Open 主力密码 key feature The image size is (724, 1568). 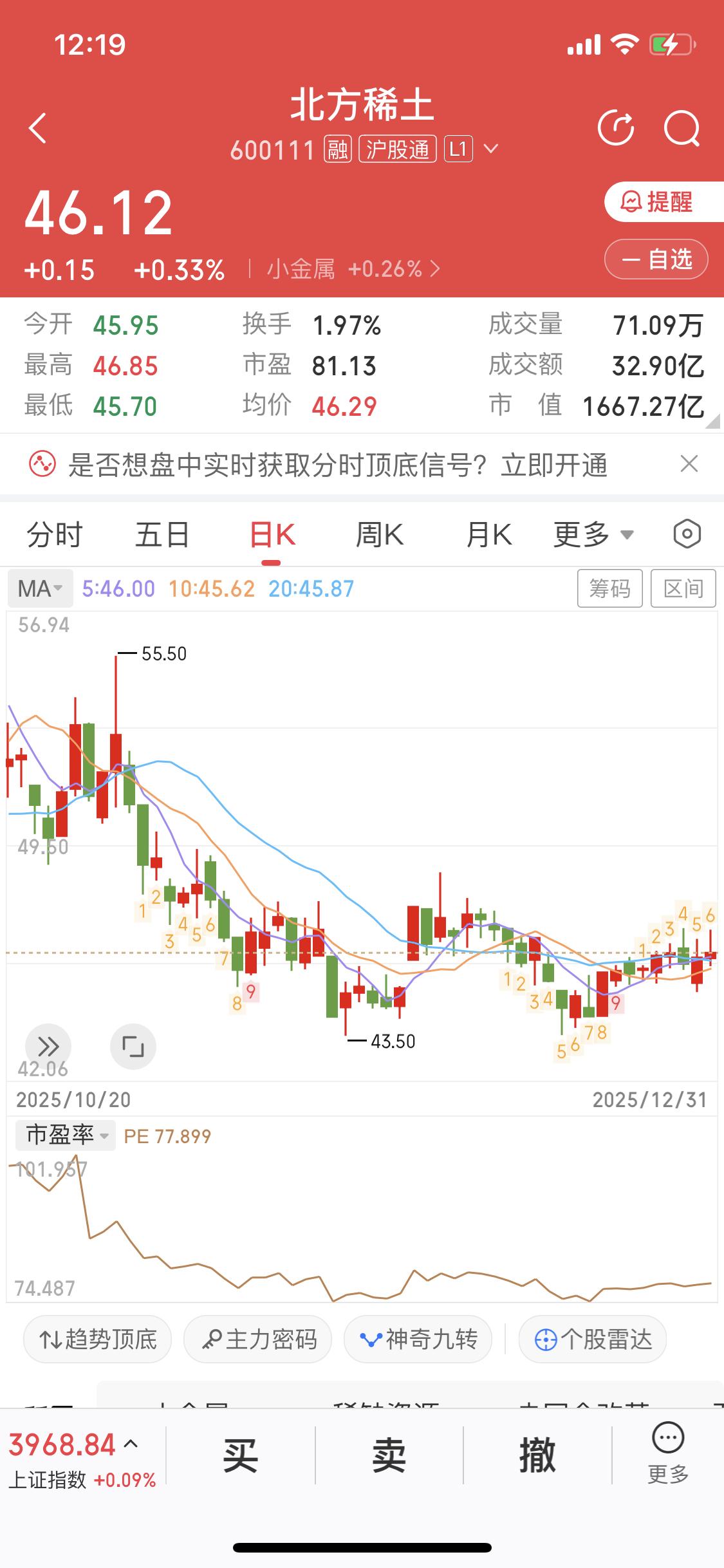(257, 1339)
